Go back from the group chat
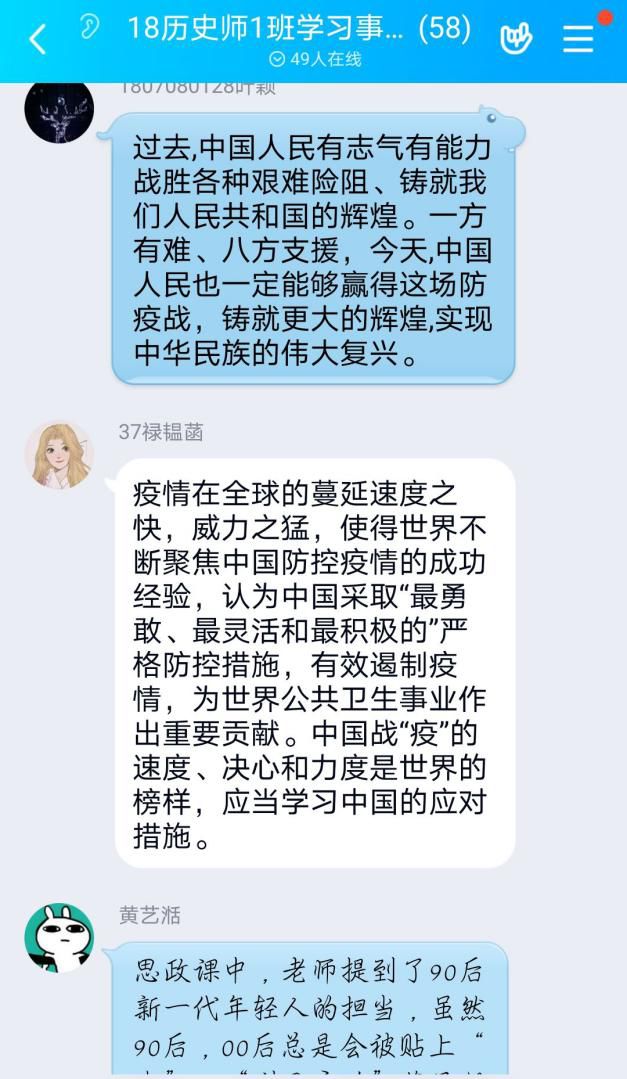The height and width of the screenshot is (1079, 627). [x=37, y=40]
